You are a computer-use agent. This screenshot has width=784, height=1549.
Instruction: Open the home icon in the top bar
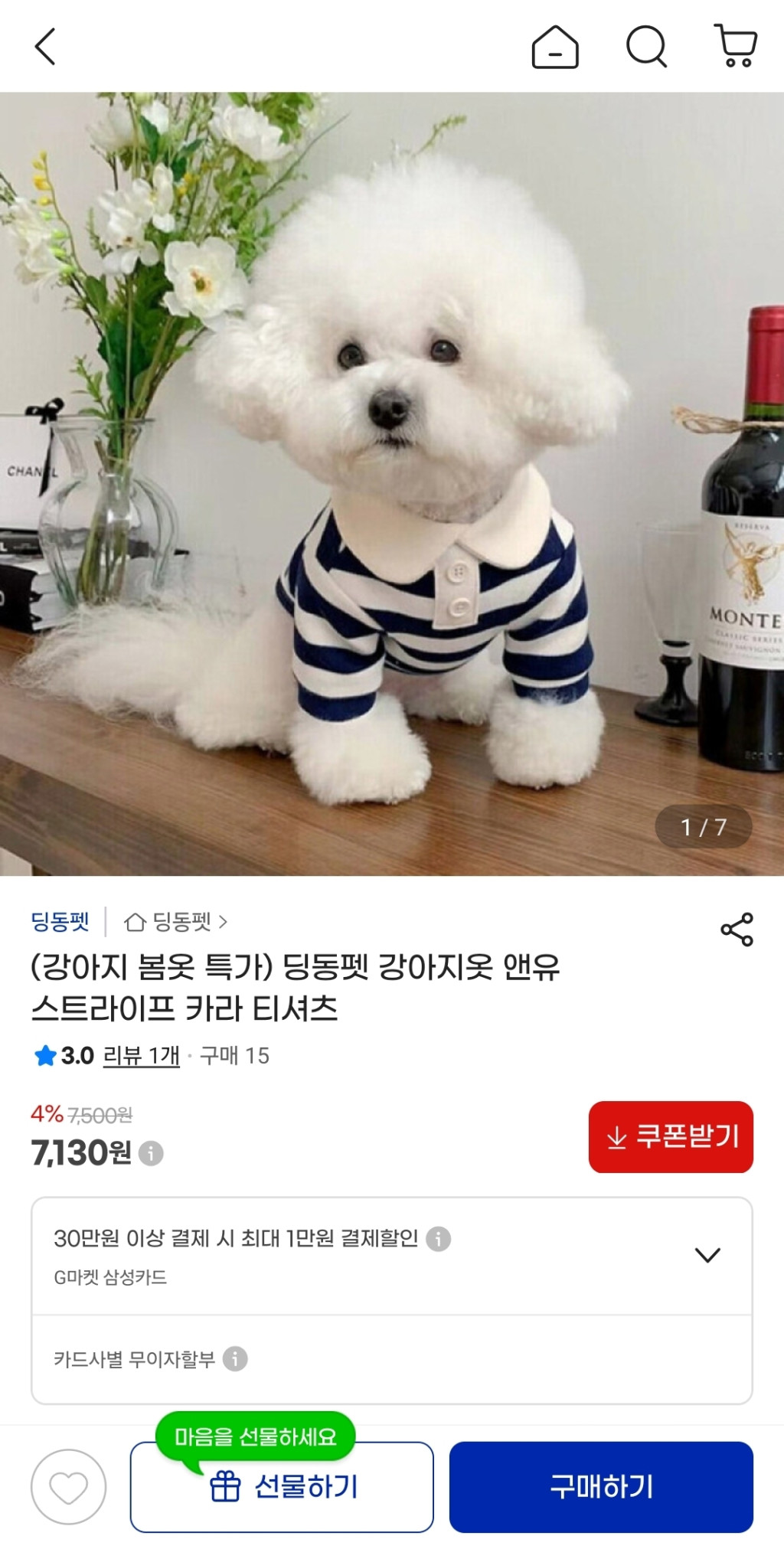coord(554,47)
